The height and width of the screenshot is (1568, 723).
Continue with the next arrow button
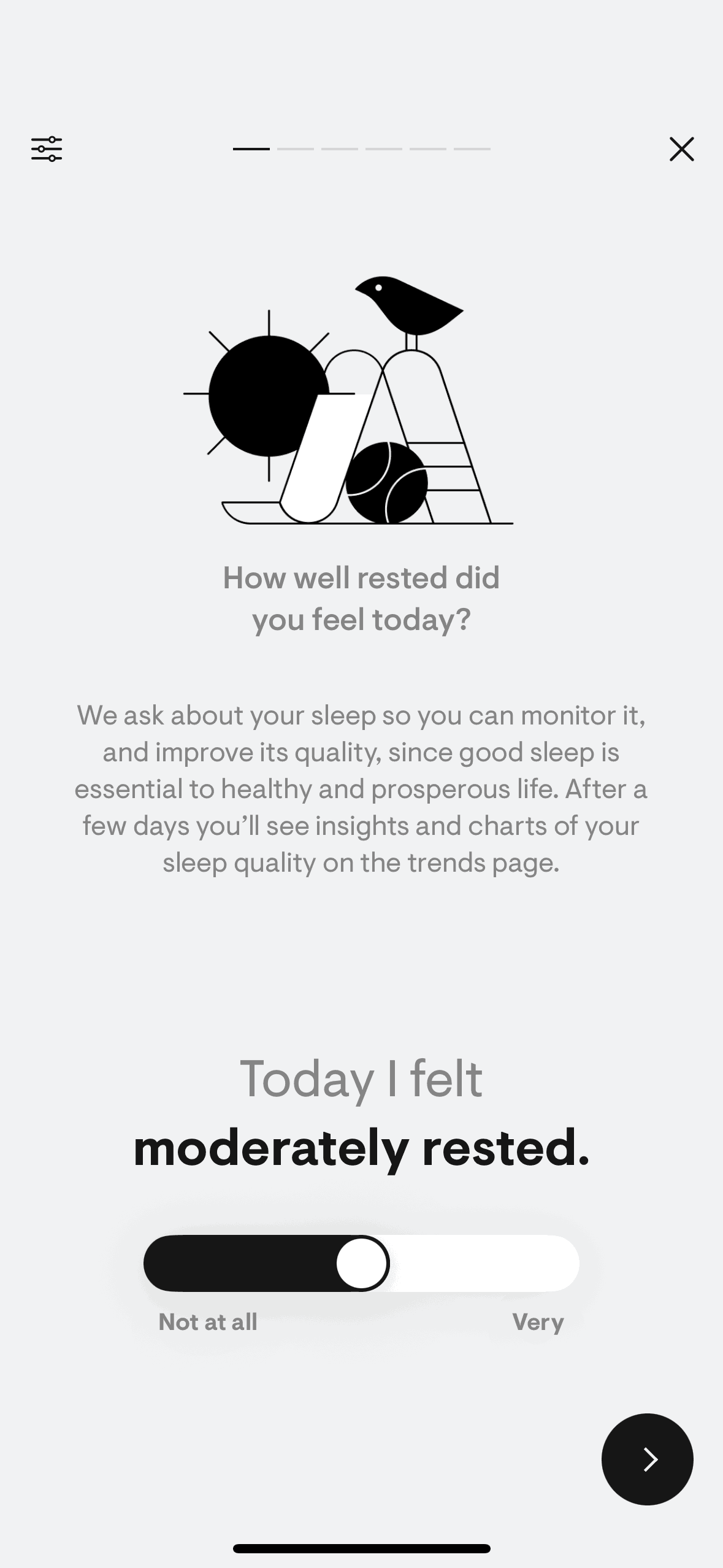click(647, 1459)
